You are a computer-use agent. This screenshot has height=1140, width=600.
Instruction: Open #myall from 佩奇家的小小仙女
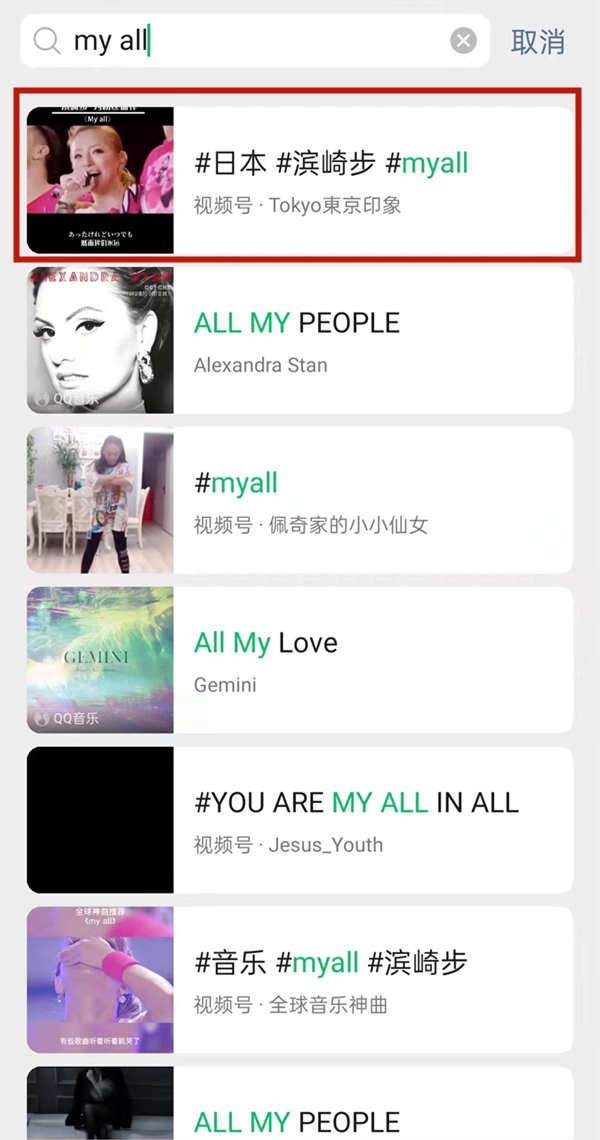[x=300, y=500]
